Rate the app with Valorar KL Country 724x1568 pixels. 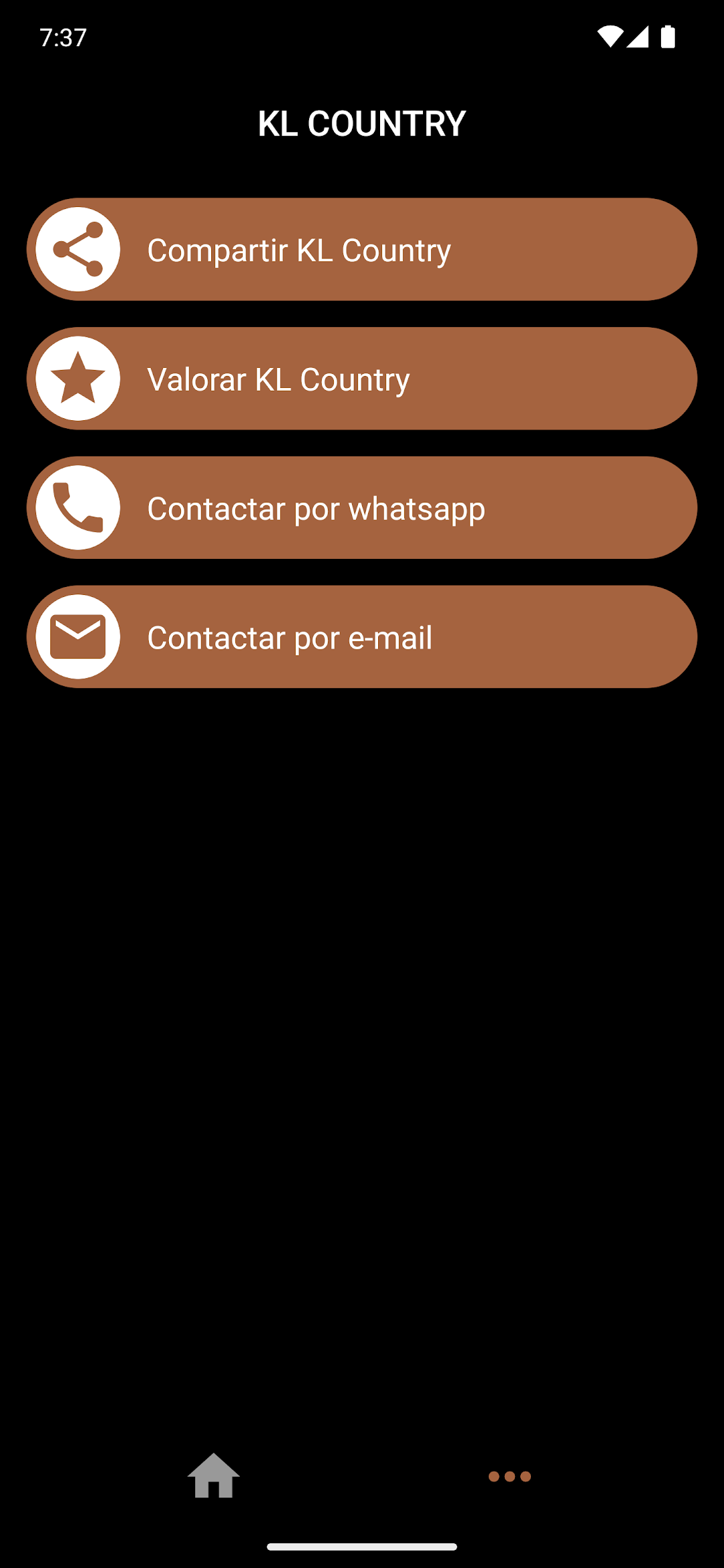click(362, 379)
